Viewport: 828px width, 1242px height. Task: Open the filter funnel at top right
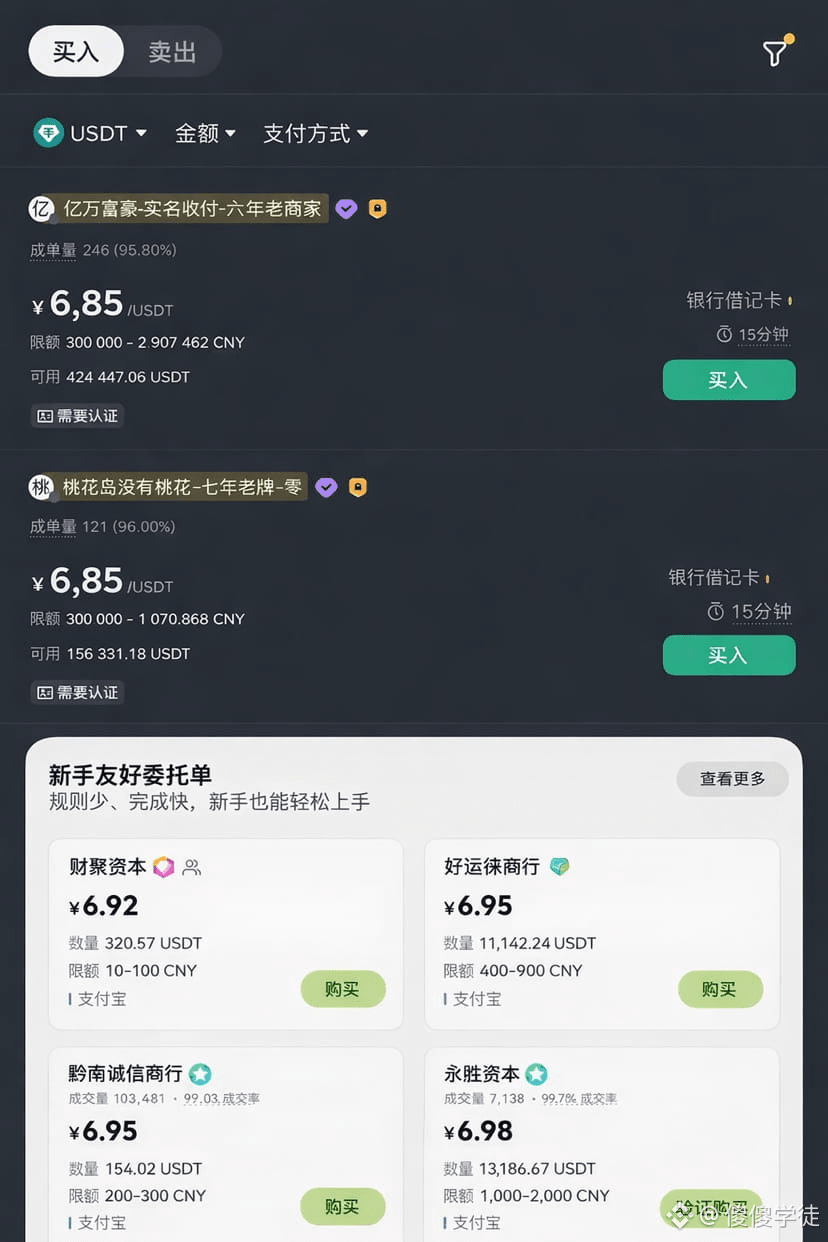pos(775,51)
